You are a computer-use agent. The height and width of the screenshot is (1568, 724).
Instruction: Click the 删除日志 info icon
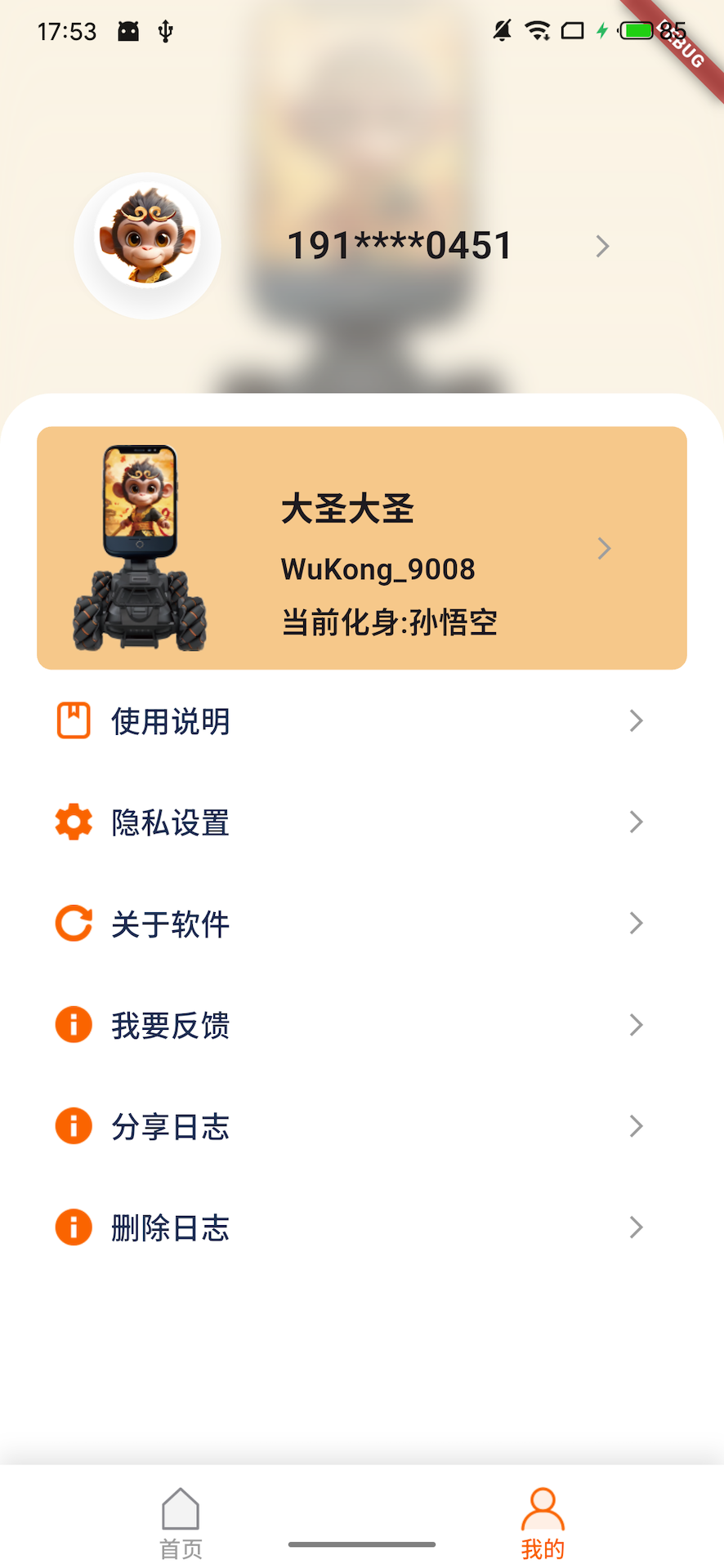pyautogui.click(x=73, y=1227)
